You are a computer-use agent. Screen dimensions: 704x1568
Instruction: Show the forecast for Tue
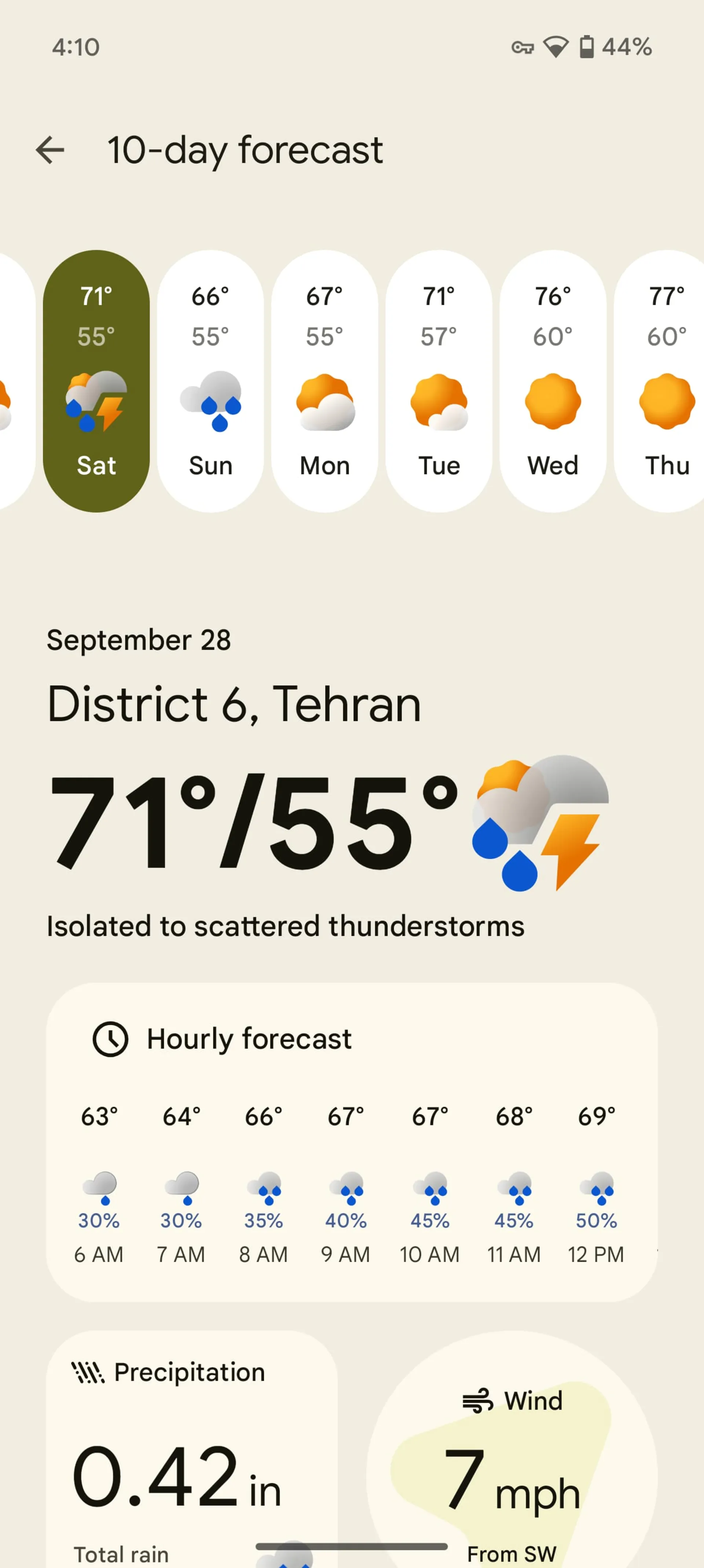click(439, 381)
